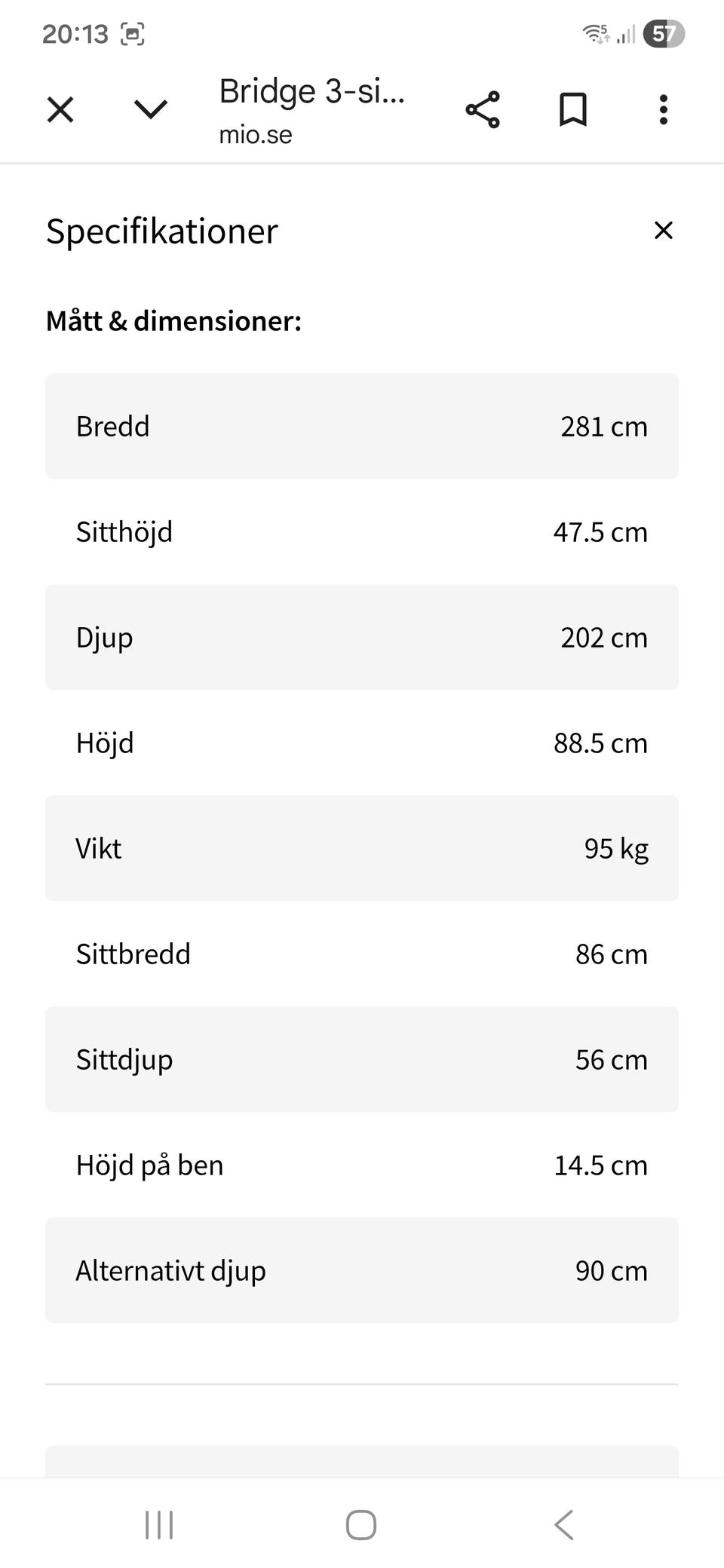Share the mio.se page
724x1568 pixels.
[483, 110]
